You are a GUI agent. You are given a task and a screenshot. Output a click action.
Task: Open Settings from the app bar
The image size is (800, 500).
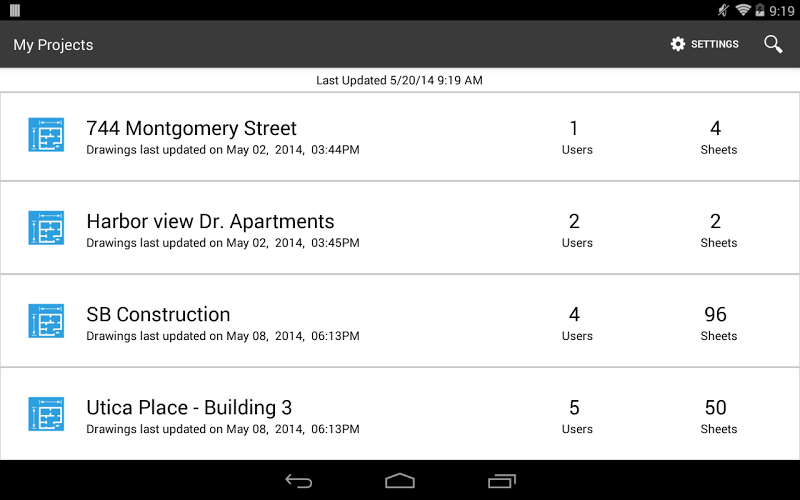point(705,44)
